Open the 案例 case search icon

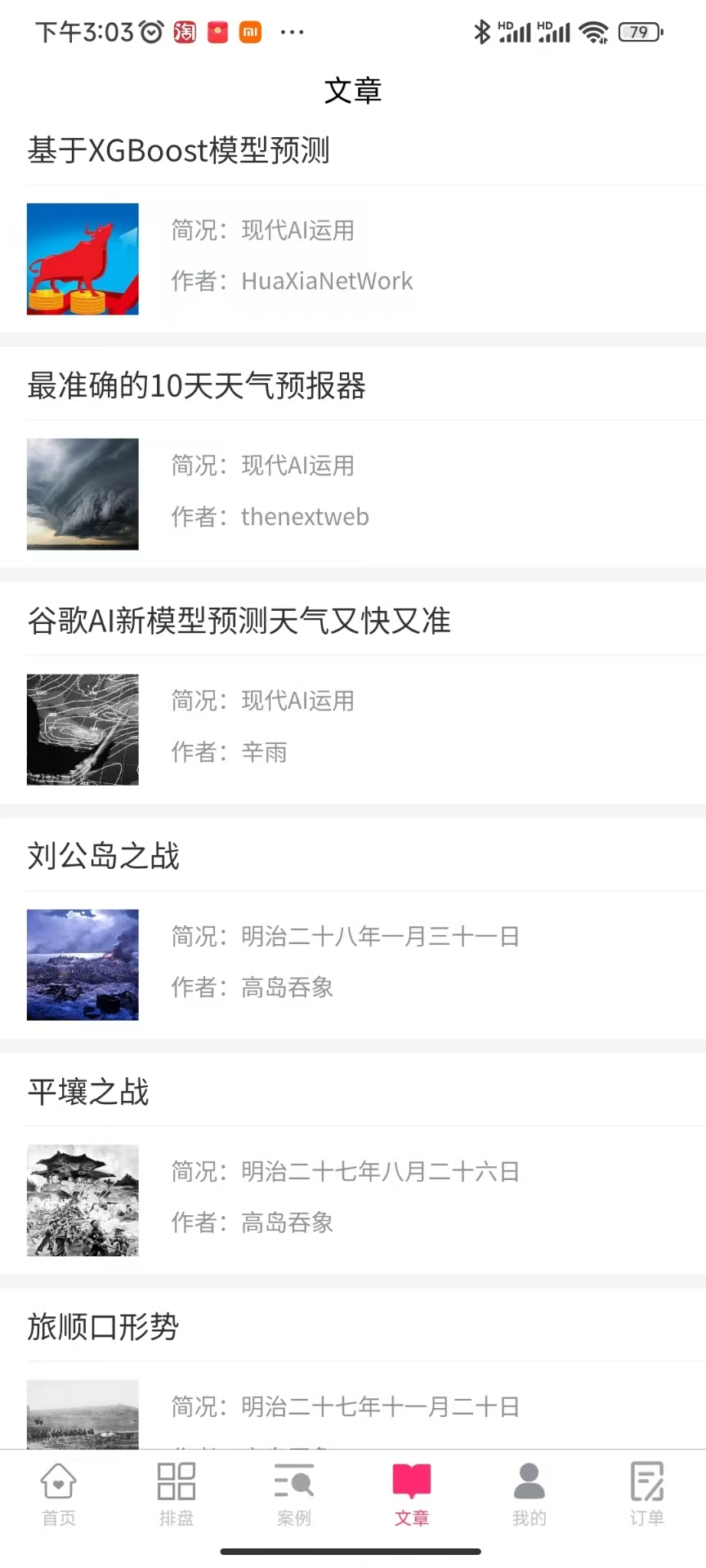[x=293, y=1492]
